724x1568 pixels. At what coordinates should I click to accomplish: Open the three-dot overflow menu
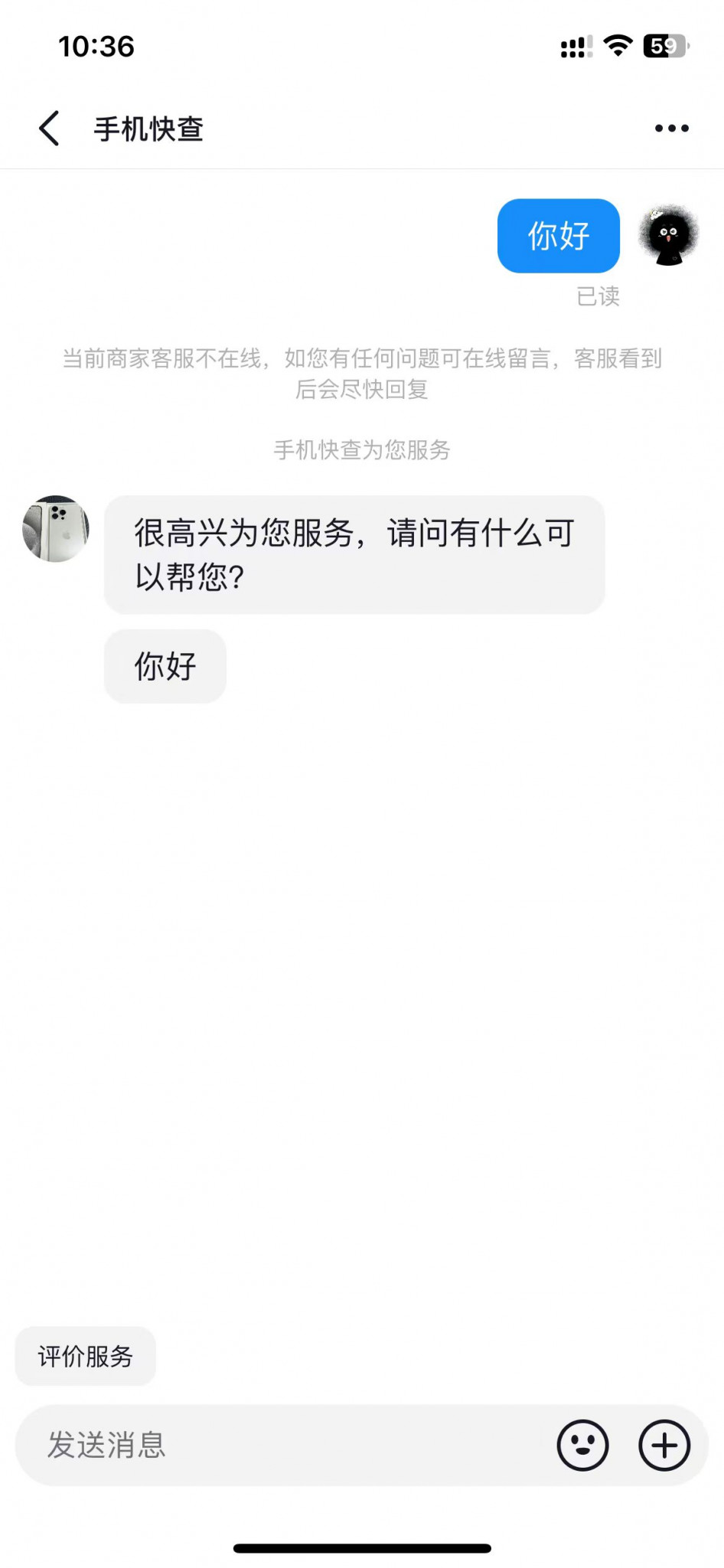pyautogui.click(x=671, y=129)
